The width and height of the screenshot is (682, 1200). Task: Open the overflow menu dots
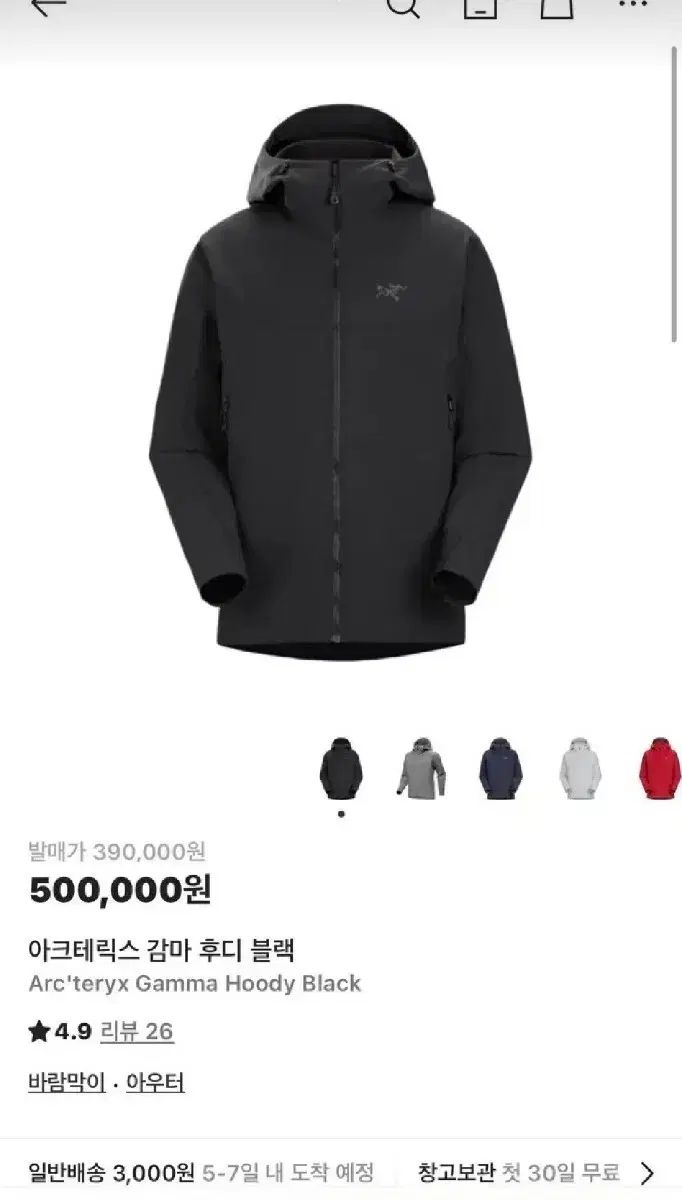point(632,5)
